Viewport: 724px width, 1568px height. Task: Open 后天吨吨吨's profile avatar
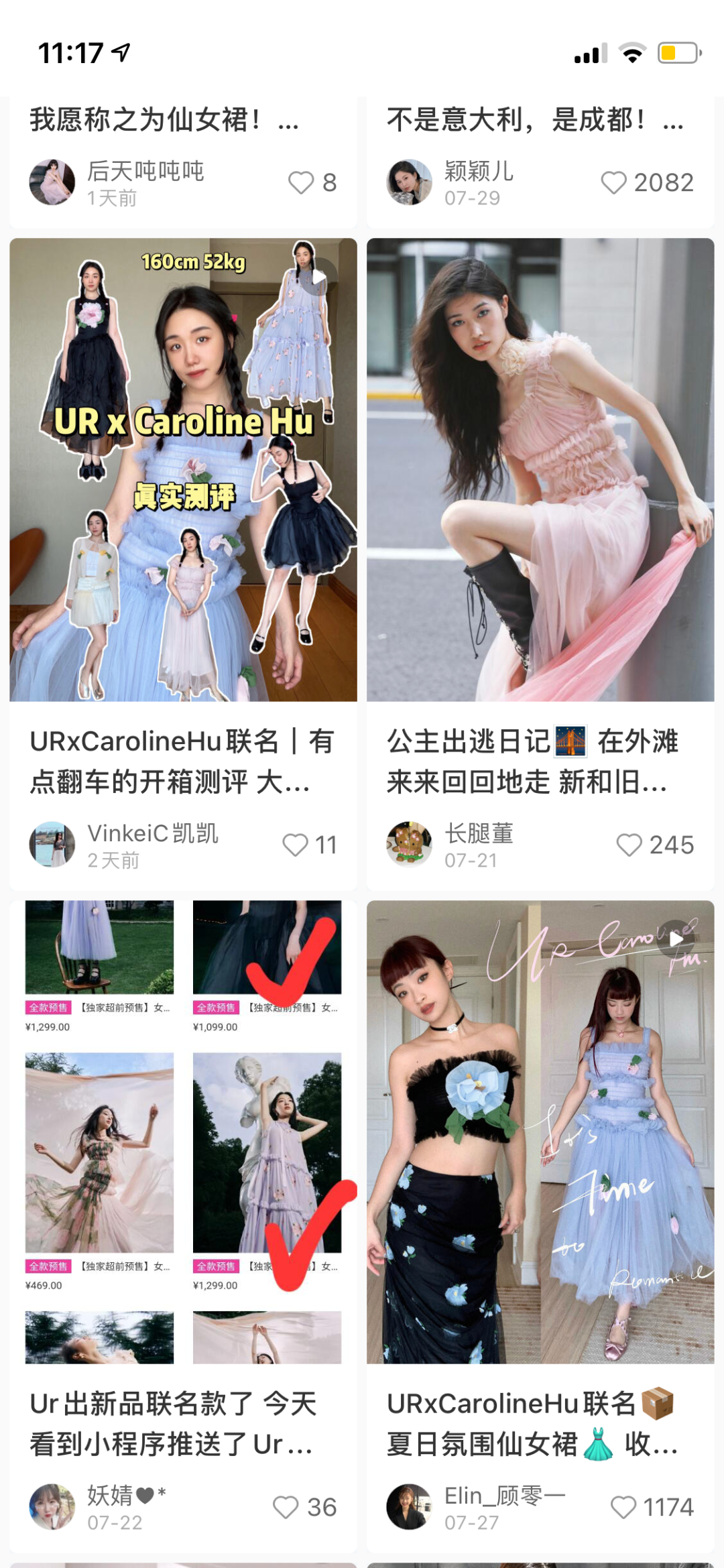[52, 182]
